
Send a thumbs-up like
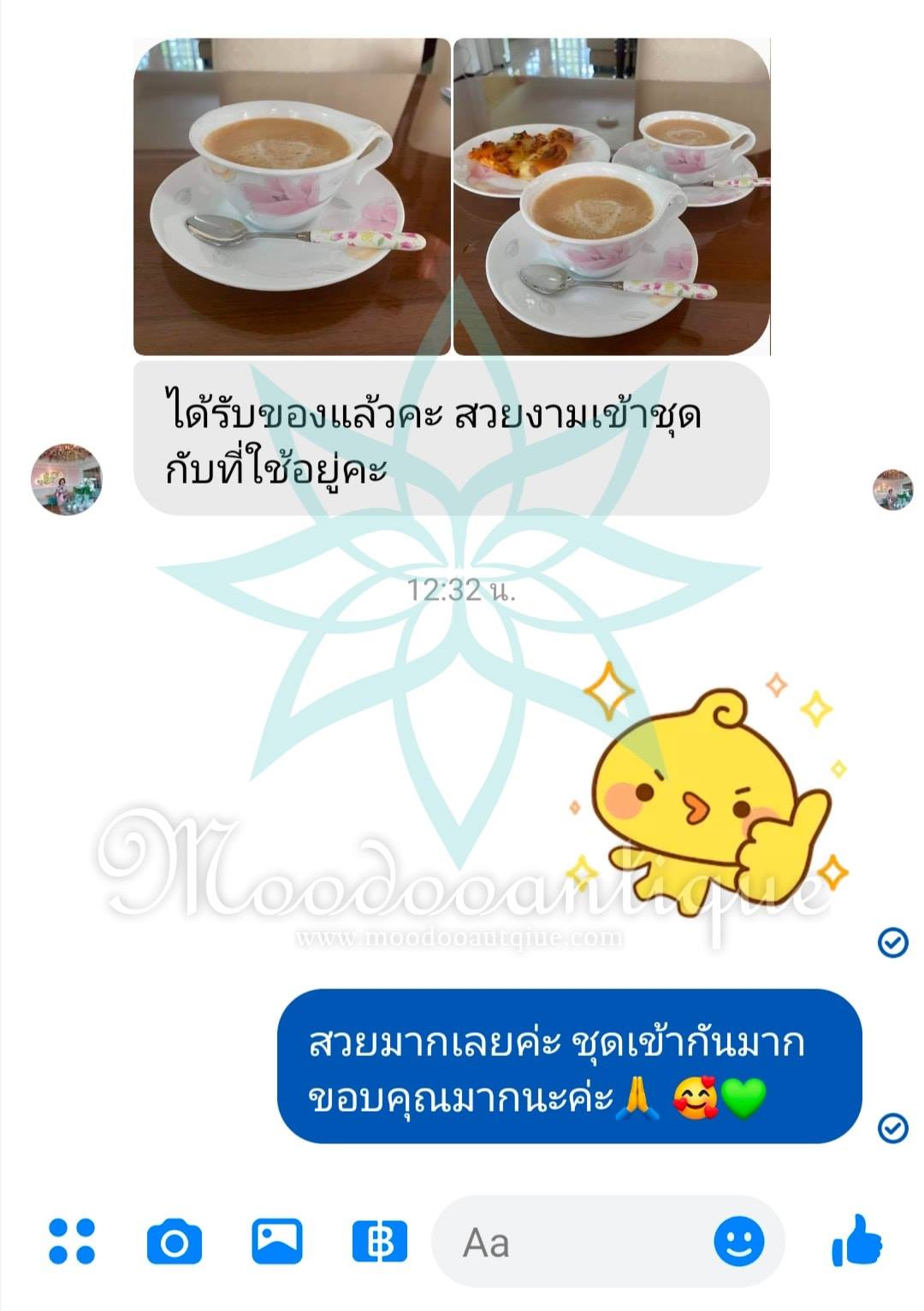pyautogui.click(x=857, y=1241)
